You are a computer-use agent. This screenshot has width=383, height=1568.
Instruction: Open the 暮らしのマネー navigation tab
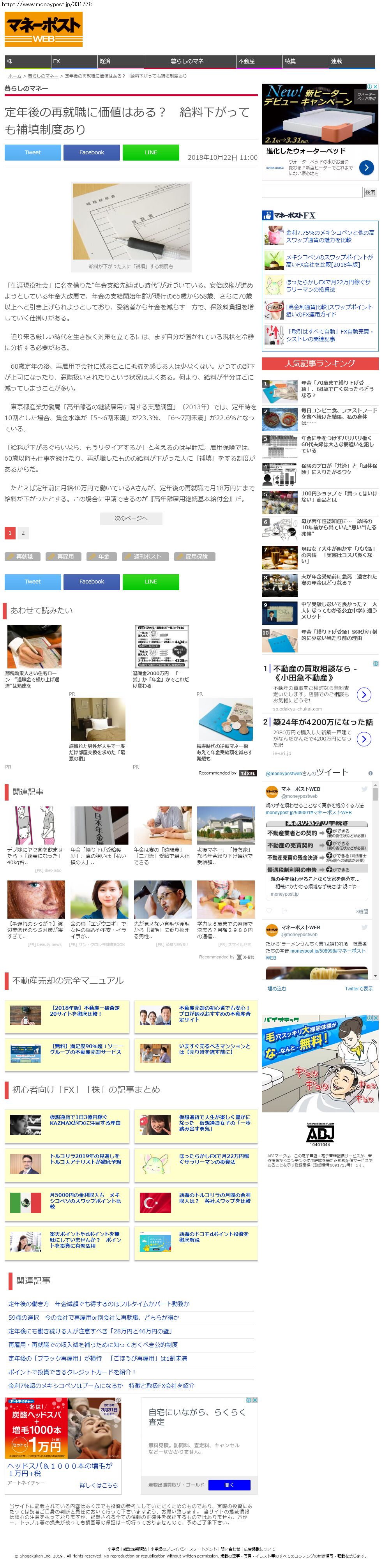click(189, 62)
